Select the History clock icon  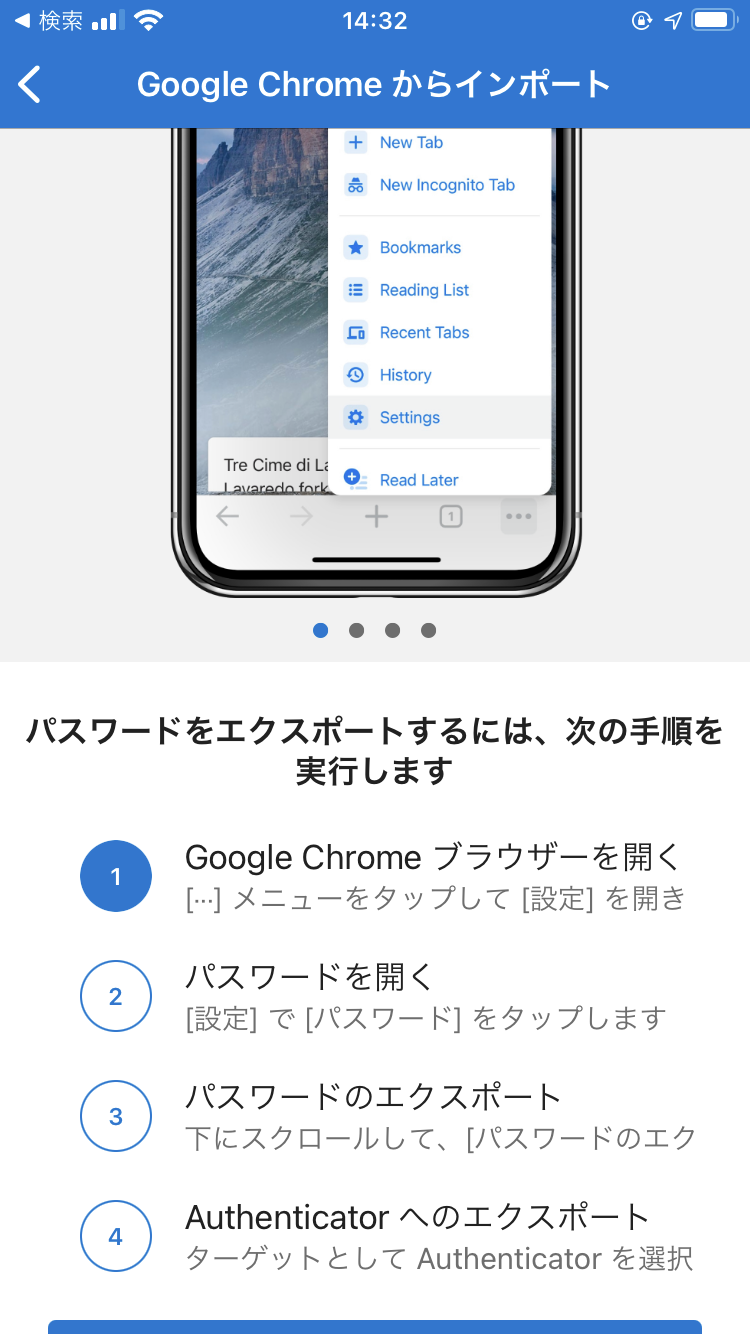(x=355, y=374)
